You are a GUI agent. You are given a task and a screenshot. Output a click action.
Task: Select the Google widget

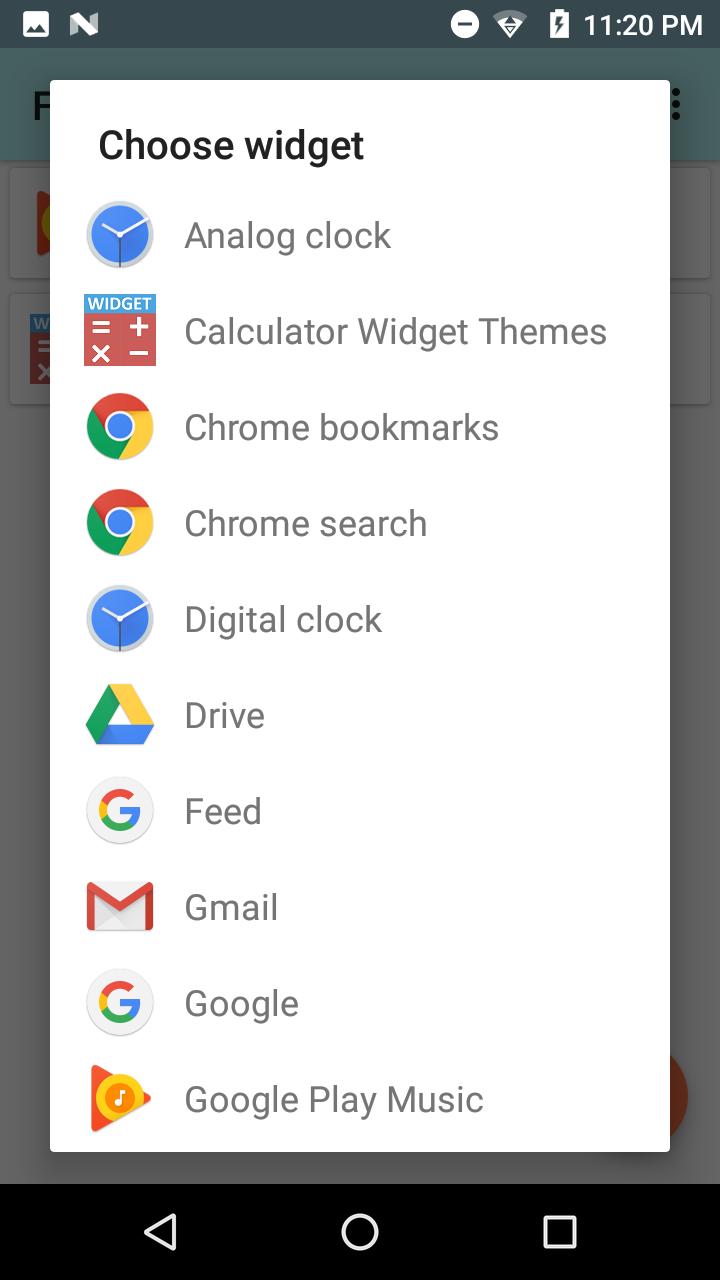coord(241,1004)
